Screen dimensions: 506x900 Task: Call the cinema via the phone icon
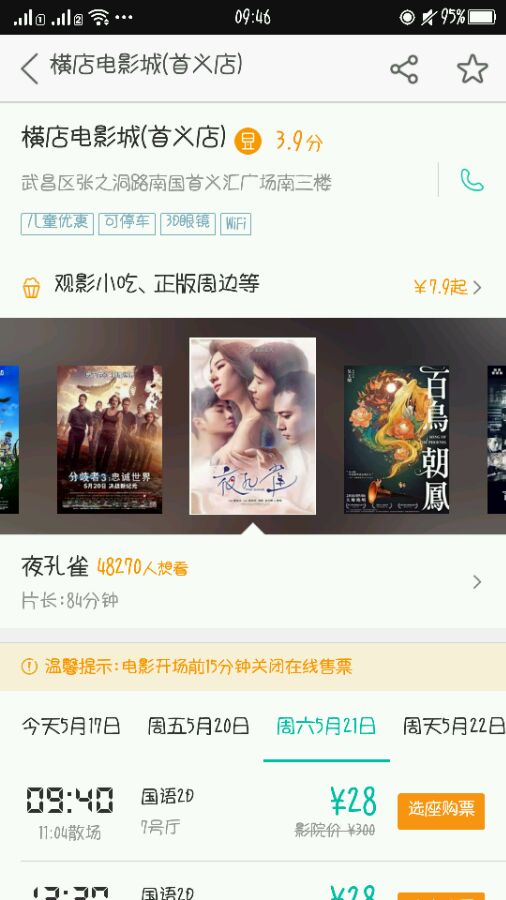coord(472,180)
